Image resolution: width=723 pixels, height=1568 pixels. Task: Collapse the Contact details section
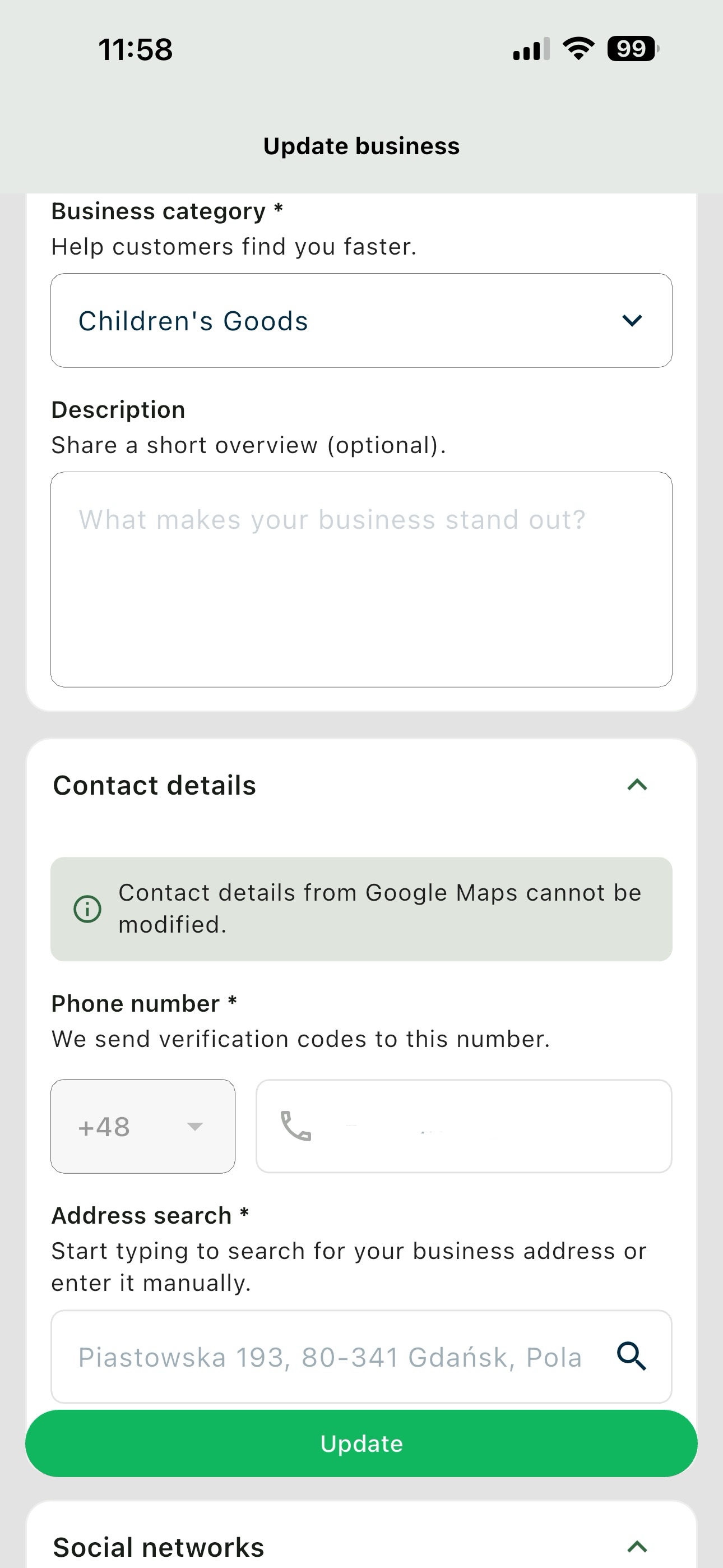click(637, 785)
